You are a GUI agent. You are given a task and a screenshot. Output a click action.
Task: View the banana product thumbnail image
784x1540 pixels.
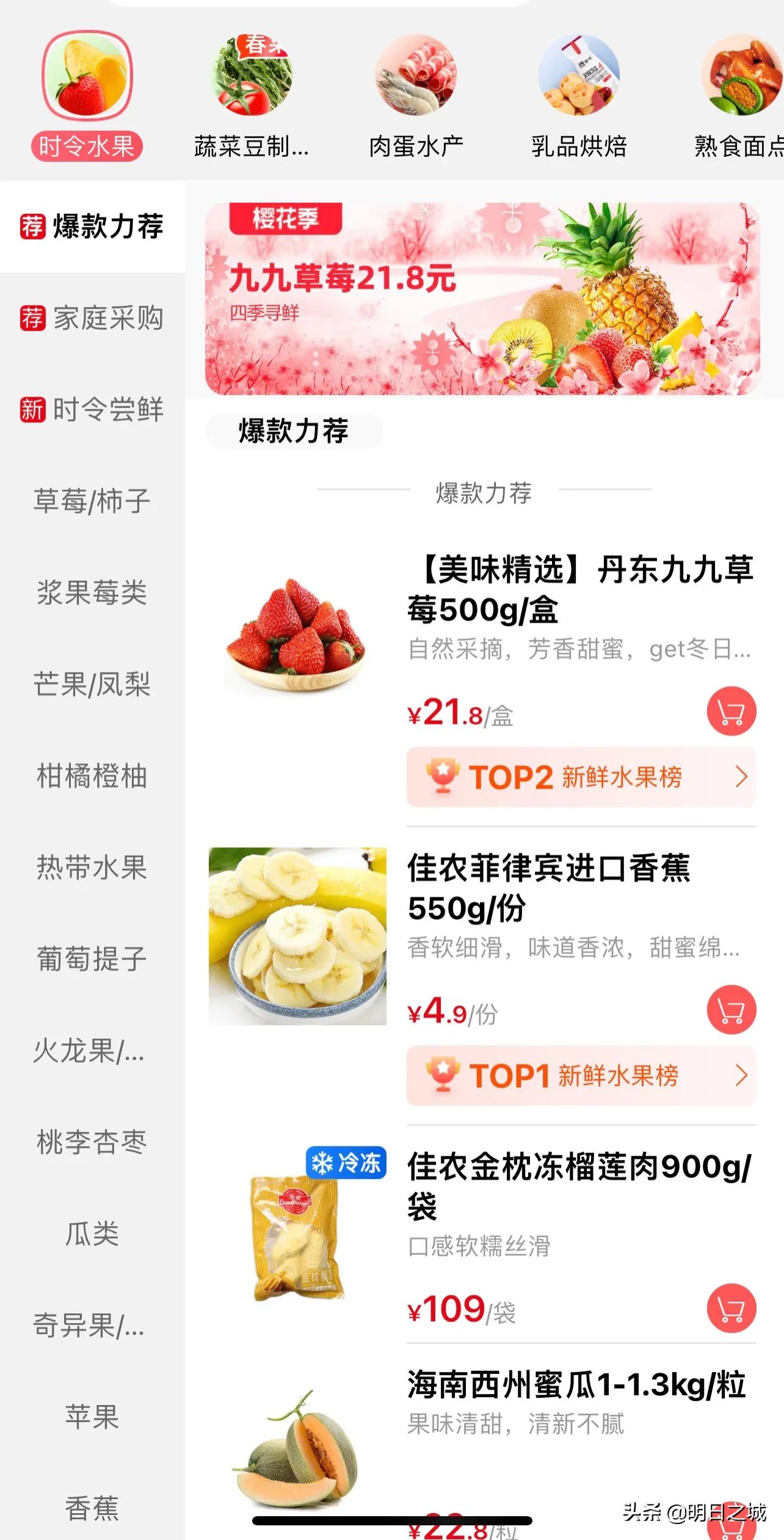tap(299, 935)
